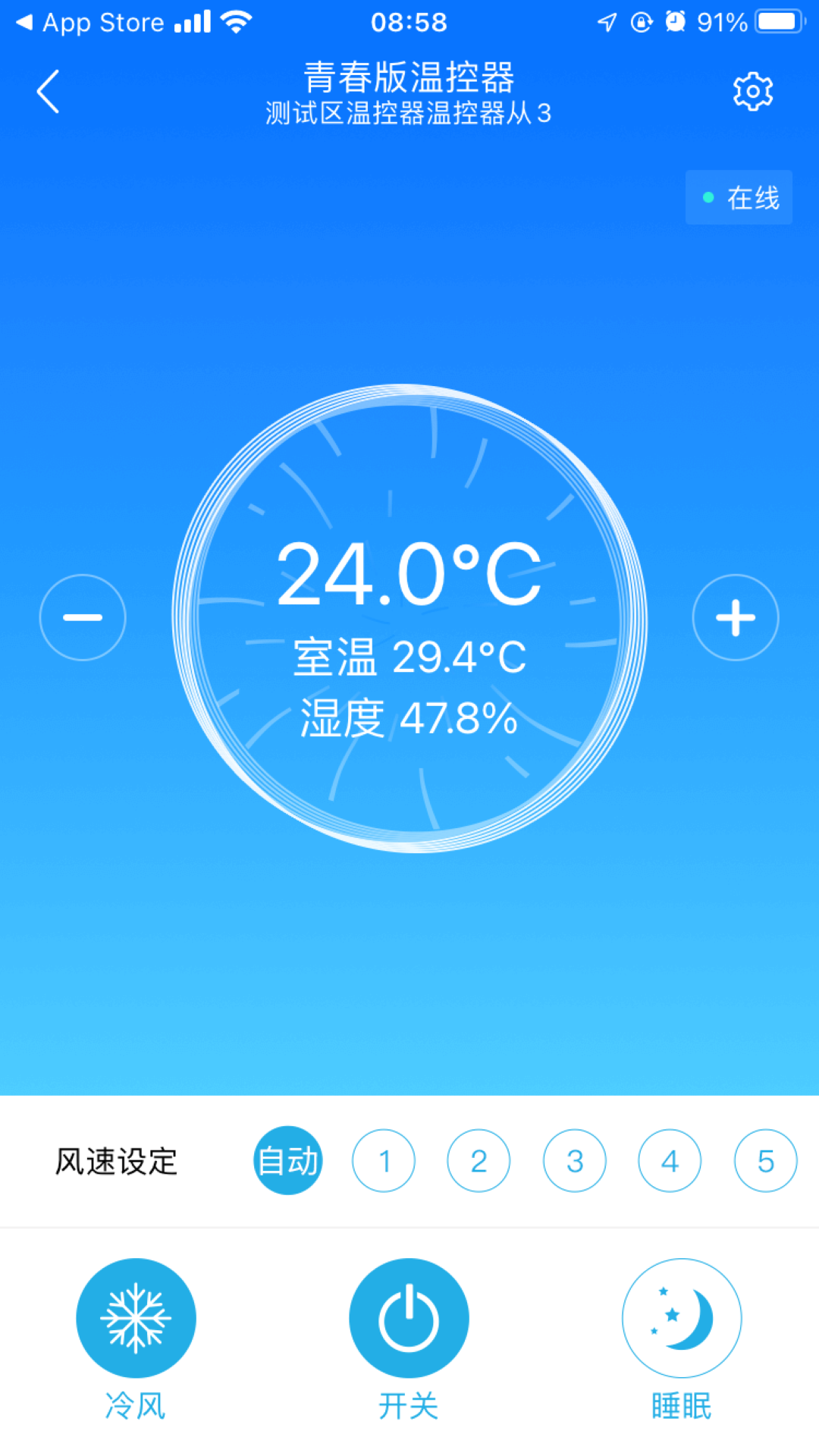Screen dimensions: 819x1456
Task: Tap the 测试区温控器温控器从3 subtitle
Action: [x=409, y=114]
